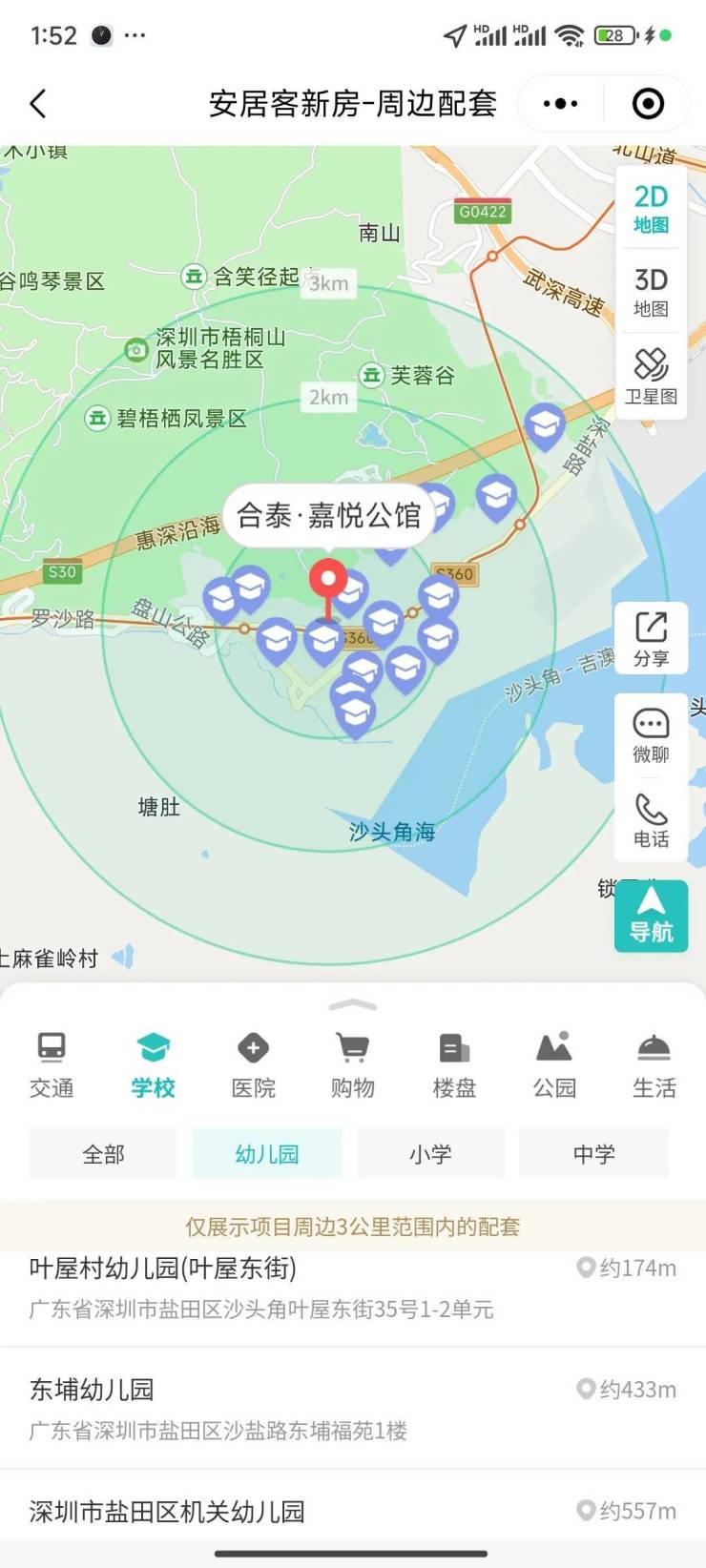Select the 医院 category
The width and height of the screenshot is (706, 1568).
click(x=253, y=1064)
